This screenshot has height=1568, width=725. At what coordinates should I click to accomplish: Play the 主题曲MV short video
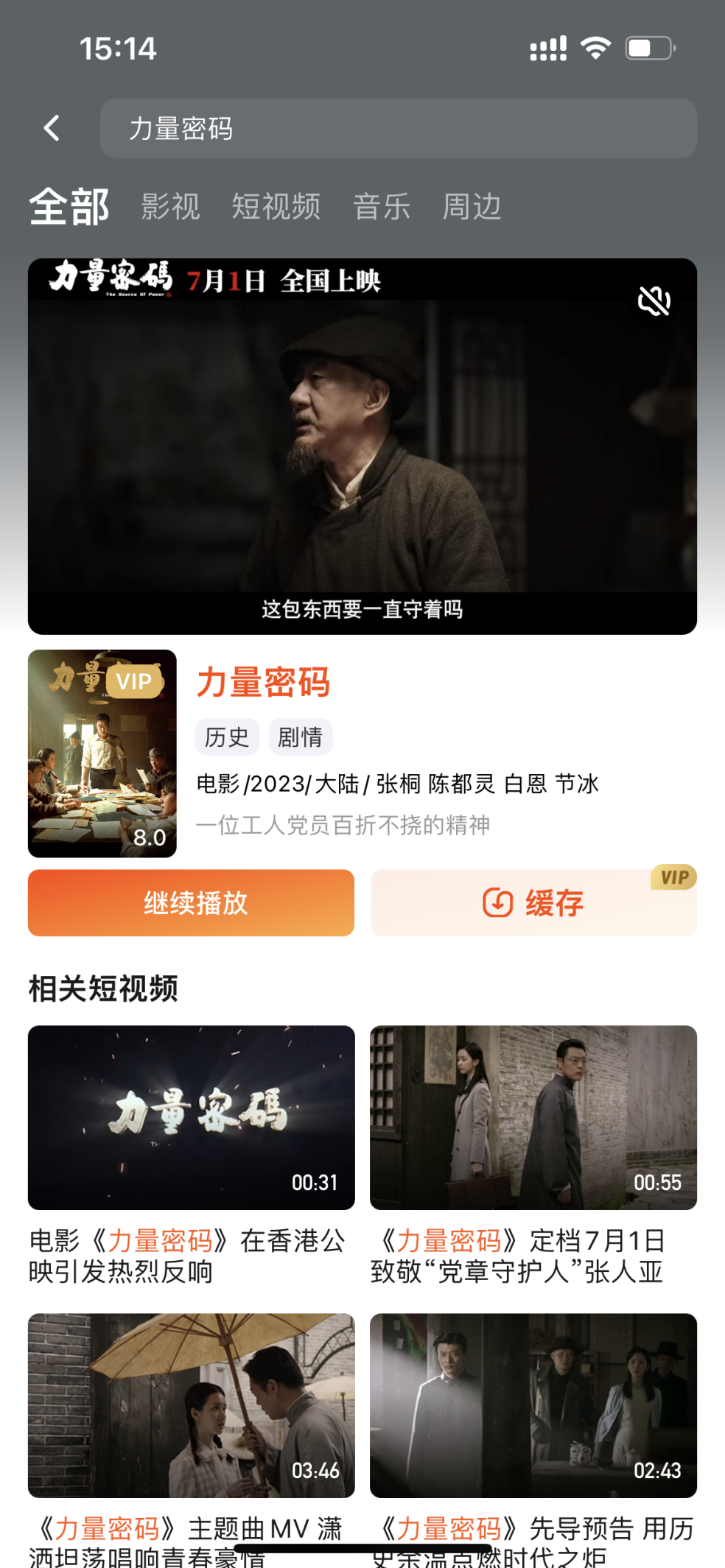tap(191, 1404)
